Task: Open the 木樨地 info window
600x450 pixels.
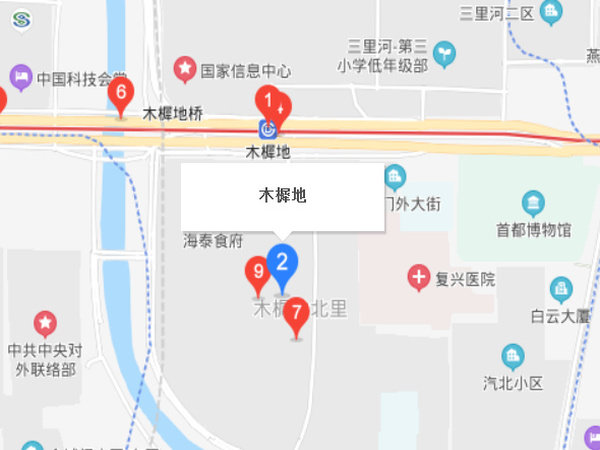Action: point(282,197)
